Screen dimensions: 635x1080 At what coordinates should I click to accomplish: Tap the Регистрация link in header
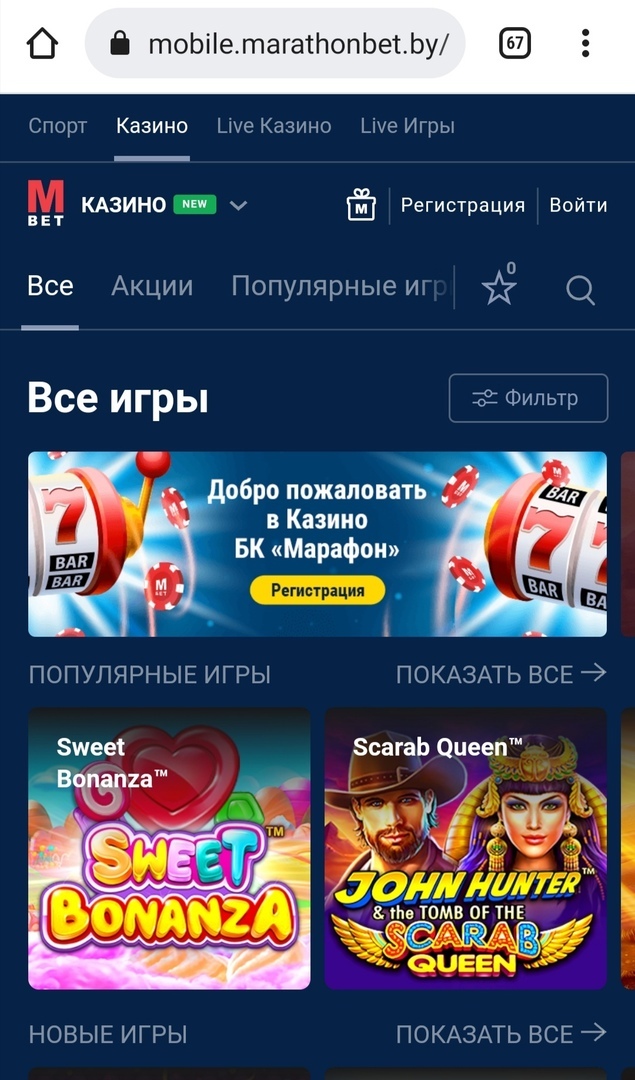[462, 205]
